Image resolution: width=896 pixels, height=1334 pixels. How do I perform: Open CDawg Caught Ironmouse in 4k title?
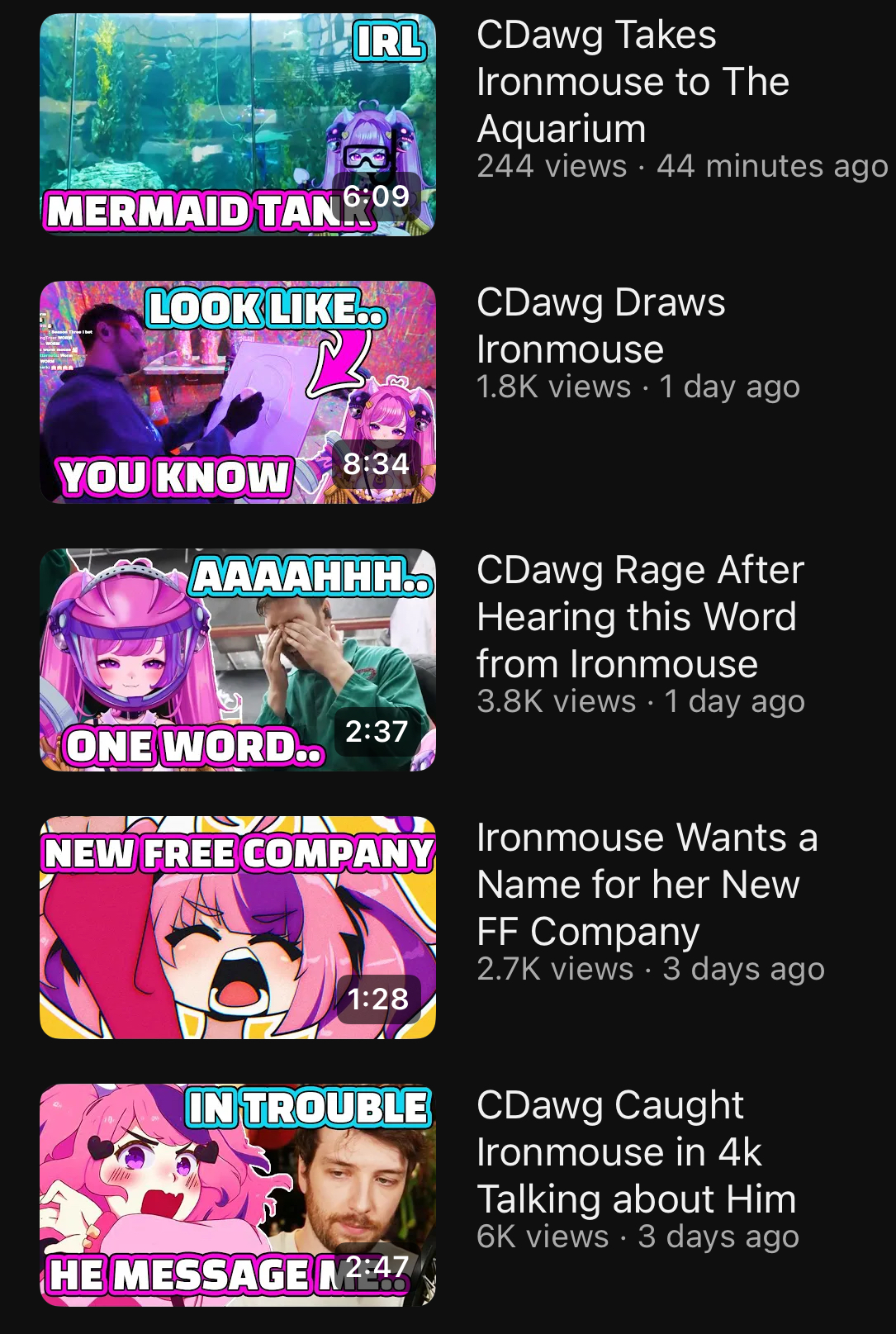click(637, 1152)
